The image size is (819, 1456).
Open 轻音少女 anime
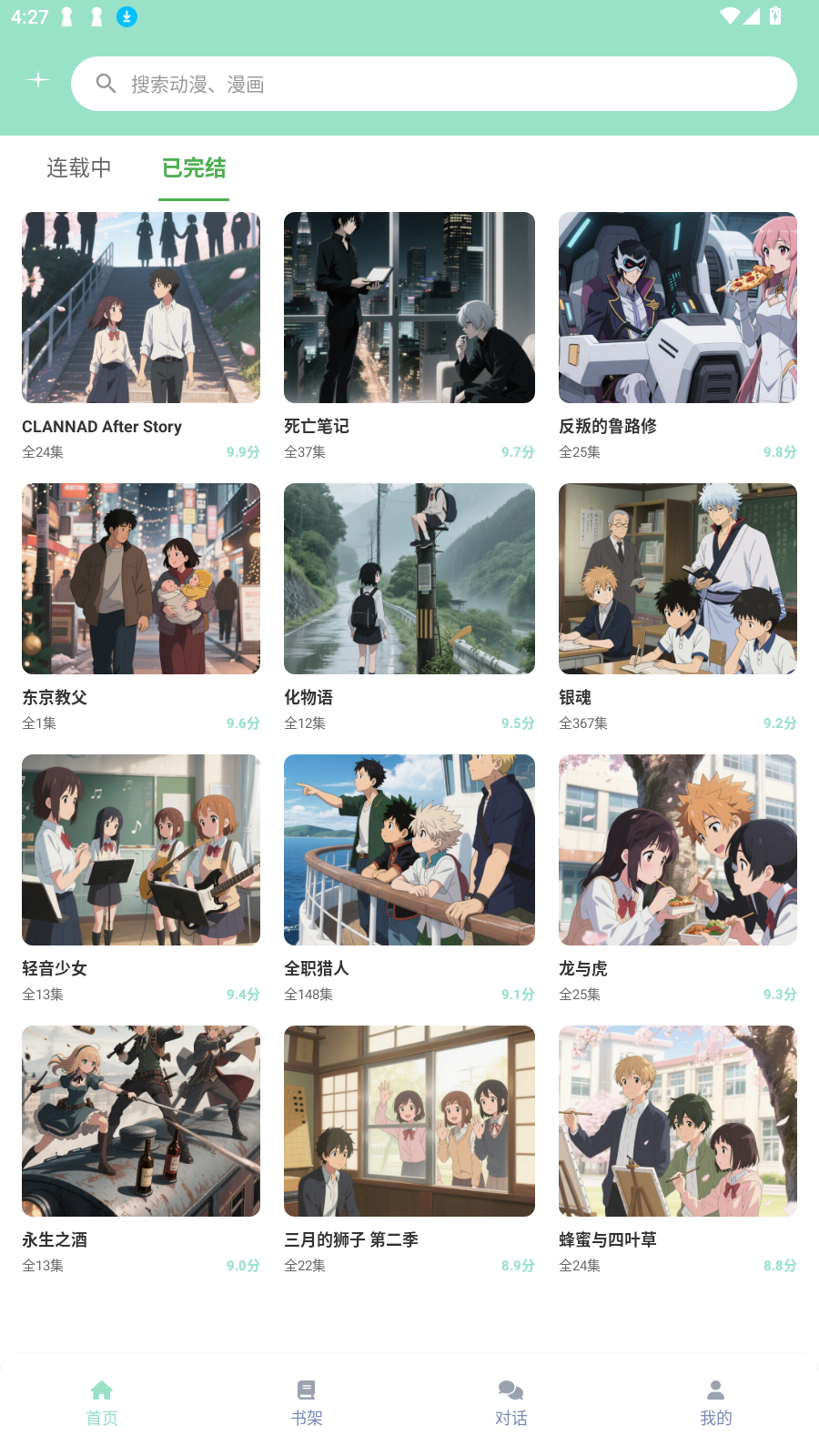pos(141,851)
